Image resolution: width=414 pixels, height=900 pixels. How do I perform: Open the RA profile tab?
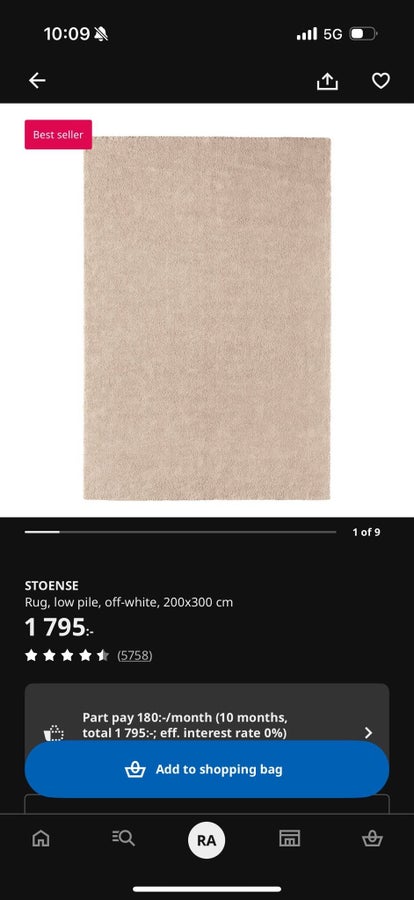tap(207, 840)
